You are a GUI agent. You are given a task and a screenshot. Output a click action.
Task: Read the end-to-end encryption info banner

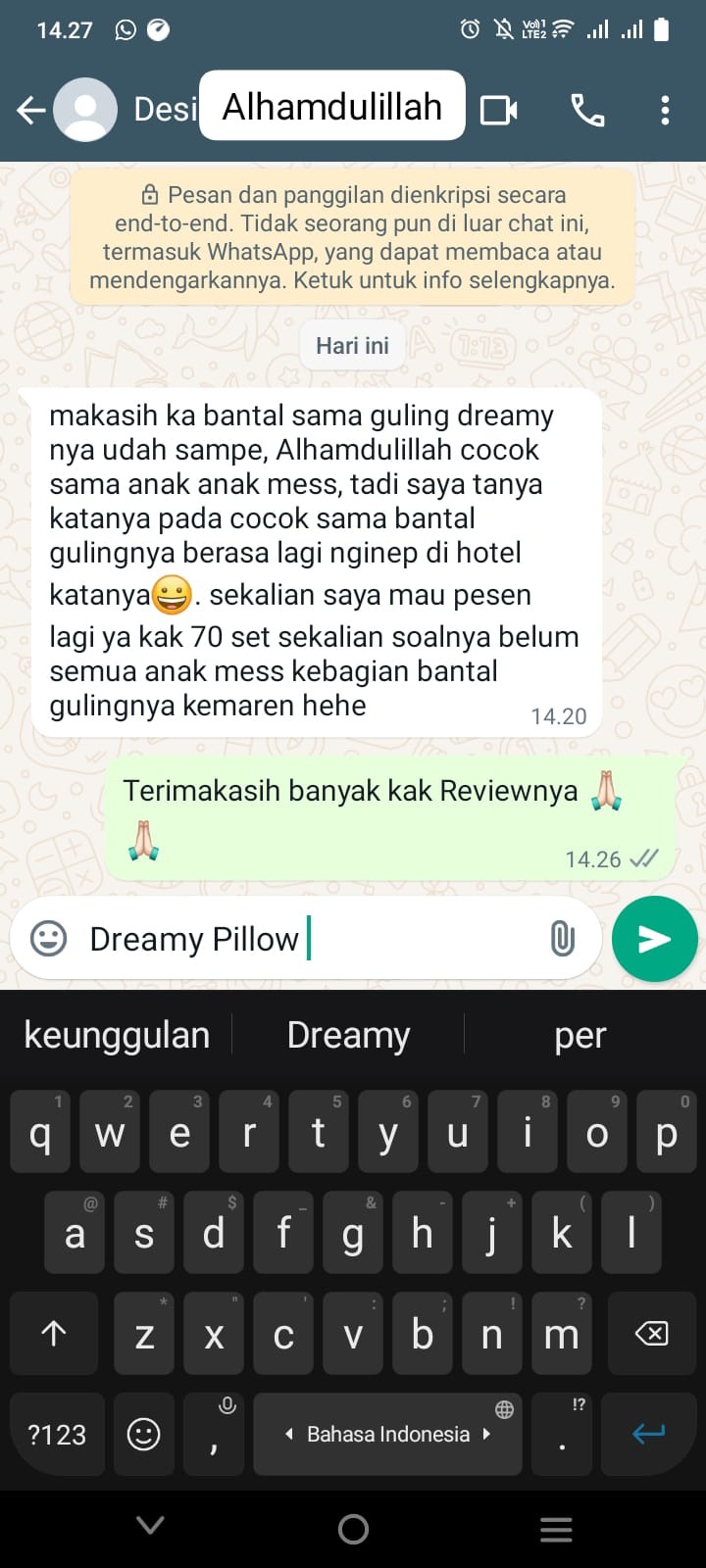352,238
